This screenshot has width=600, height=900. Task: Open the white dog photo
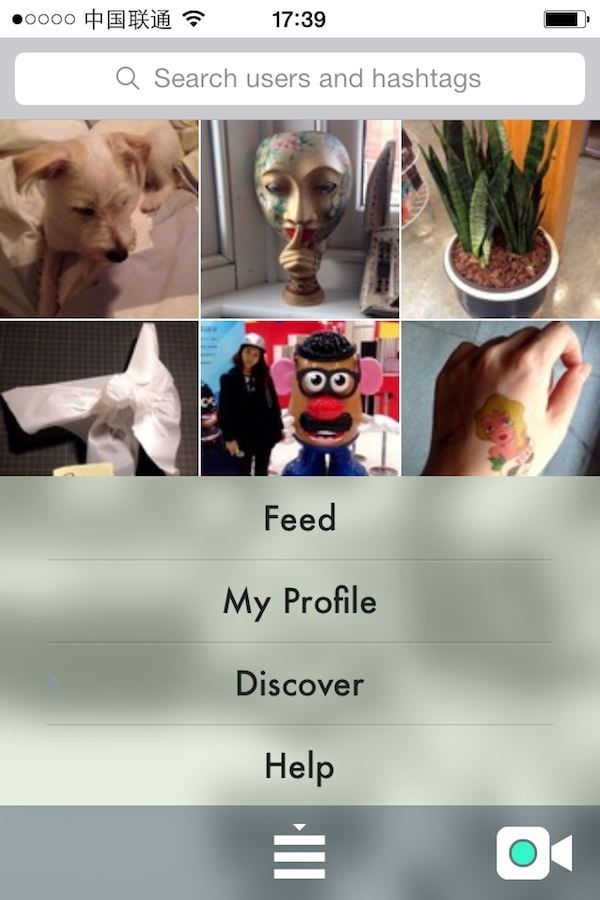[99, 219]
